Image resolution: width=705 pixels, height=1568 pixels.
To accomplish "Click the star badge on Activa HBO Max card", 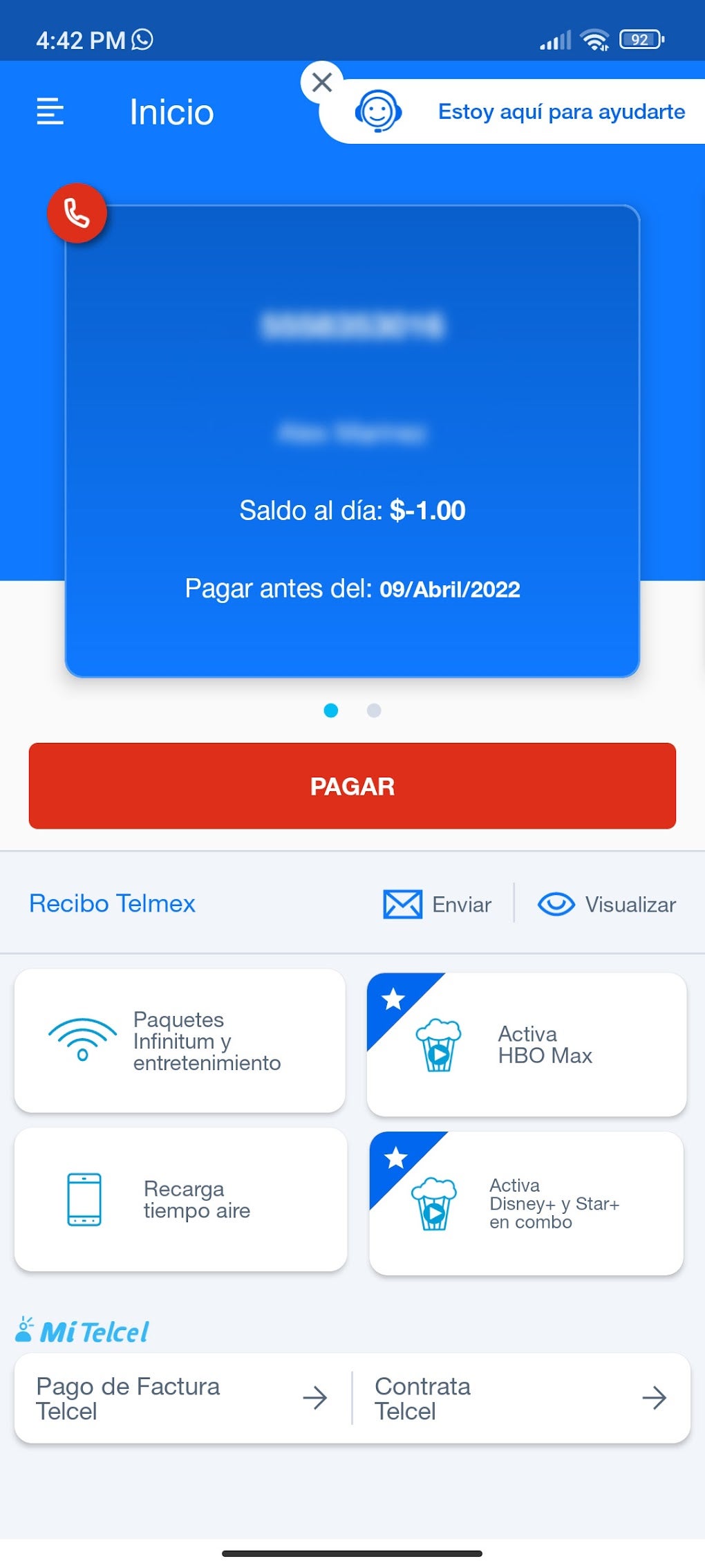I will pos(395,998).
